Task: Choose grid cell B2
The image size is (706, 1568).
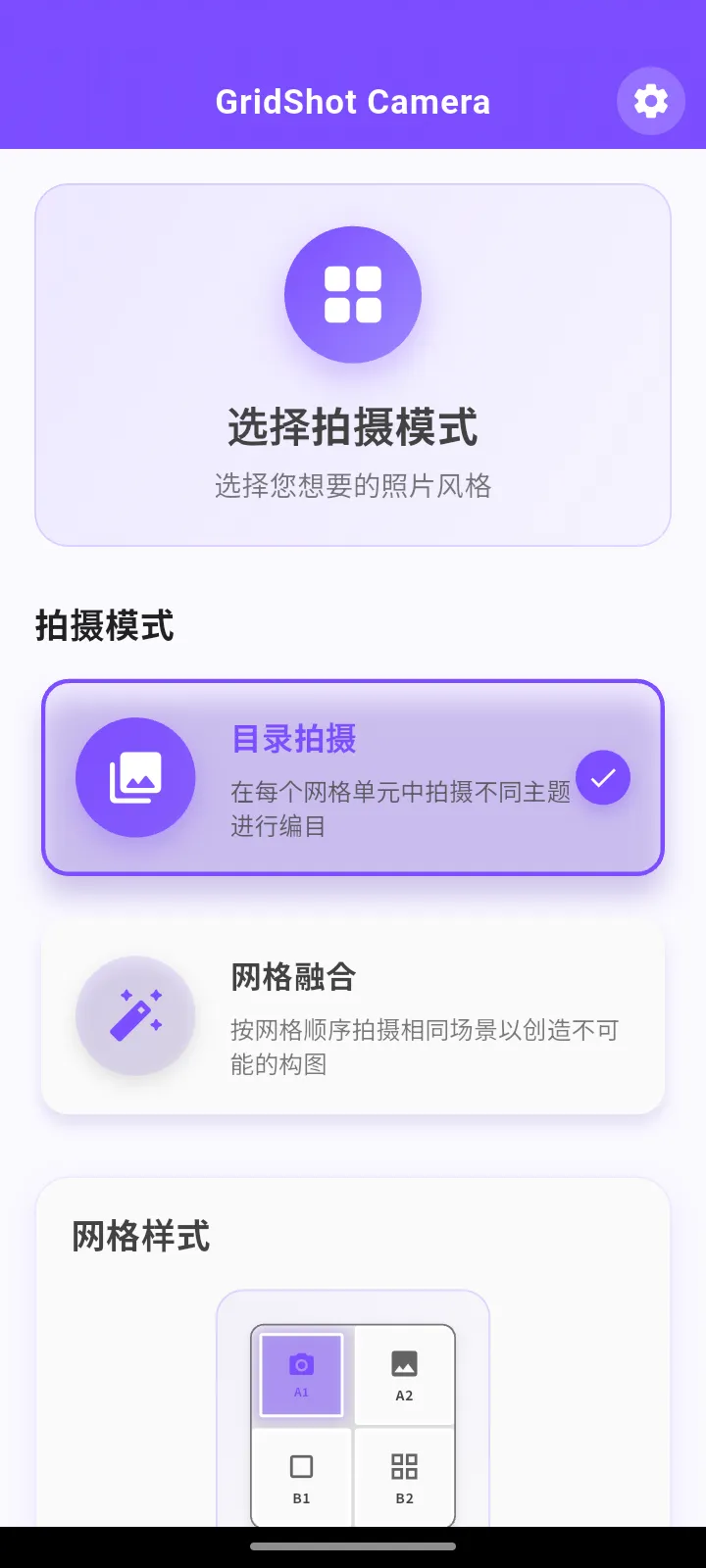Action: 404,1478
